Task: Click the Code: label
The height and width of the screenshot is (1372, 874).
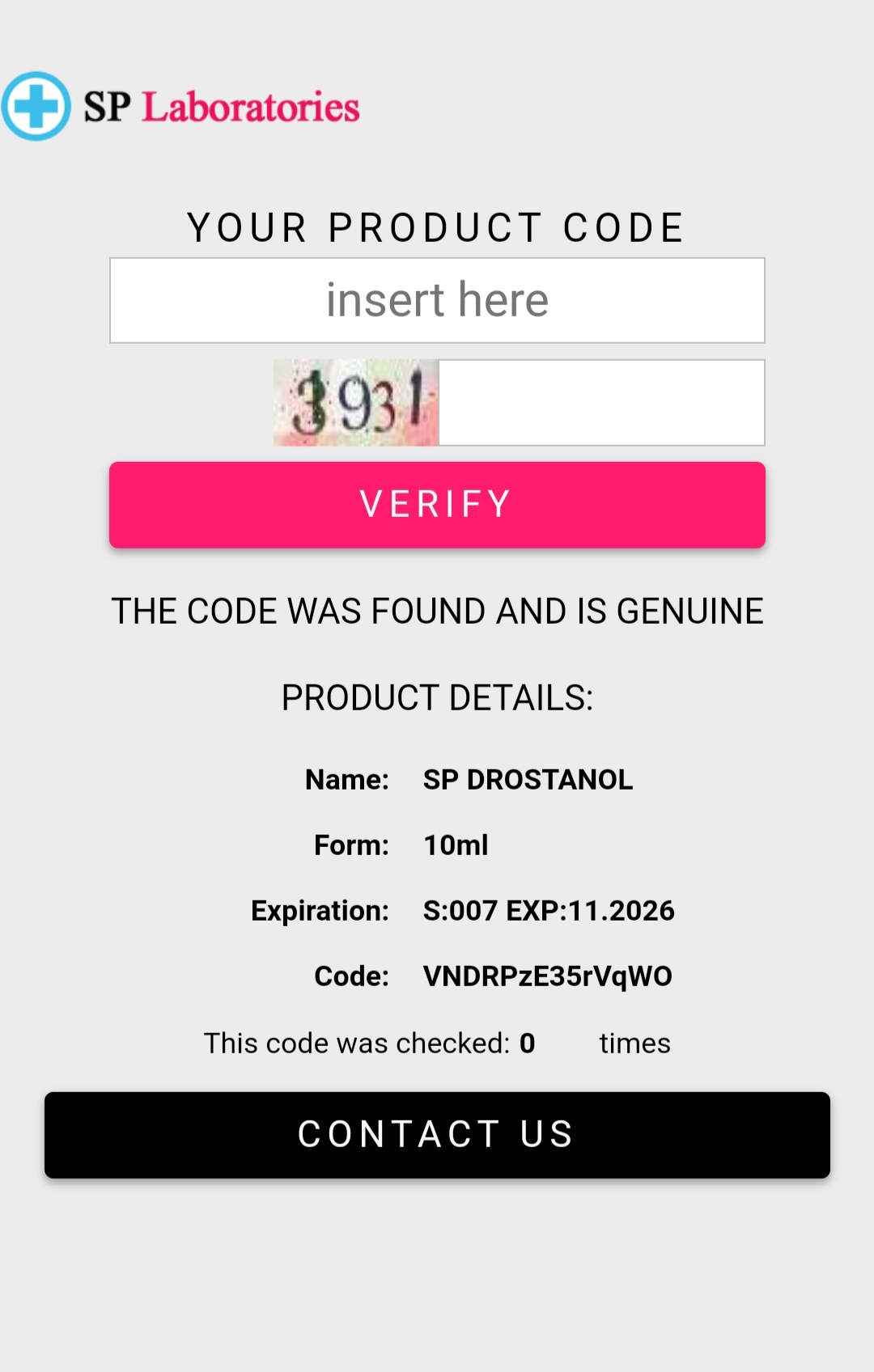Action: tap(351, 976)
